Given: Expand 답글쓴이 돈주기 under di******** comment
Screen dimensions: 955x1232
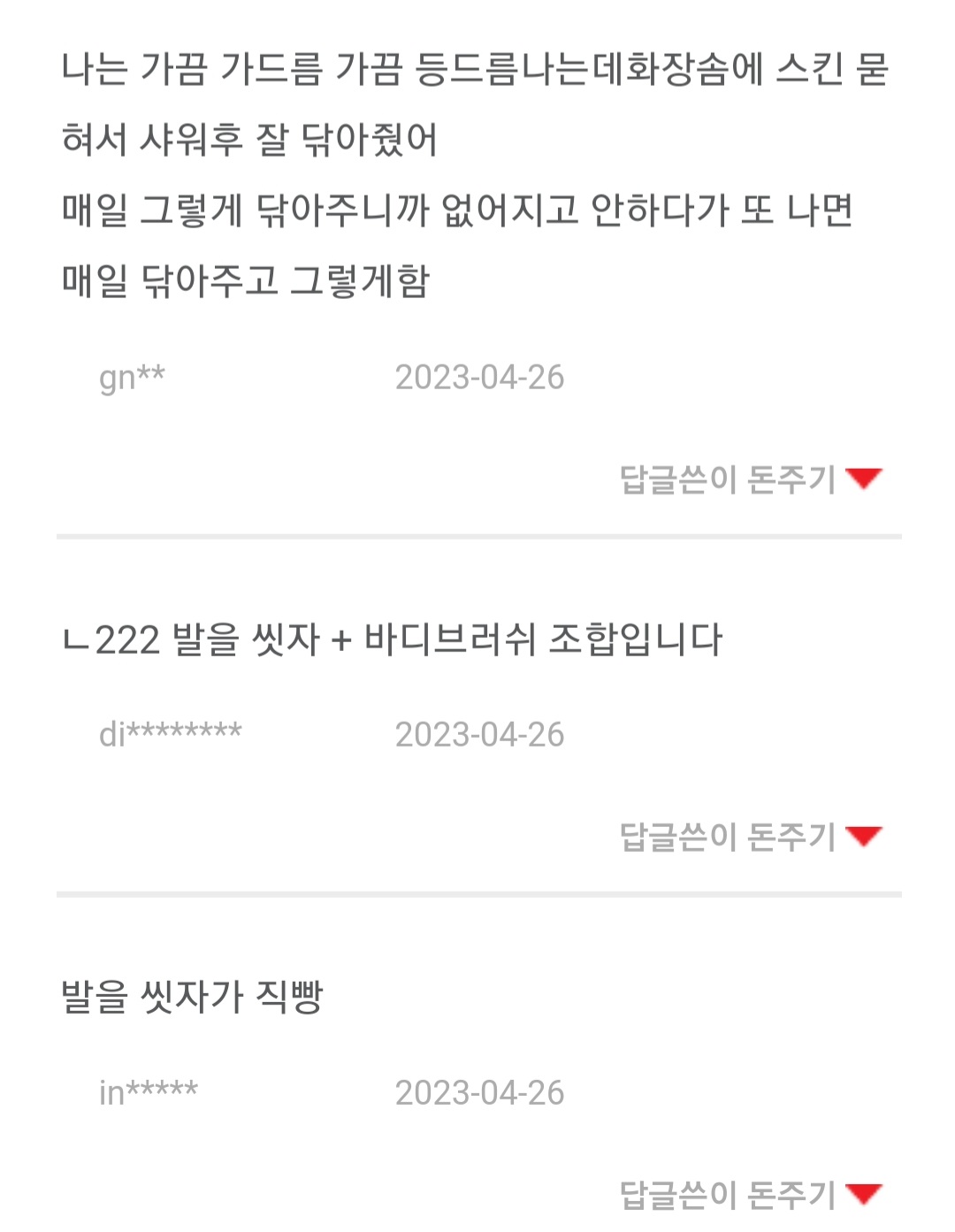Looking at the screenshot, I should point(752,837).
